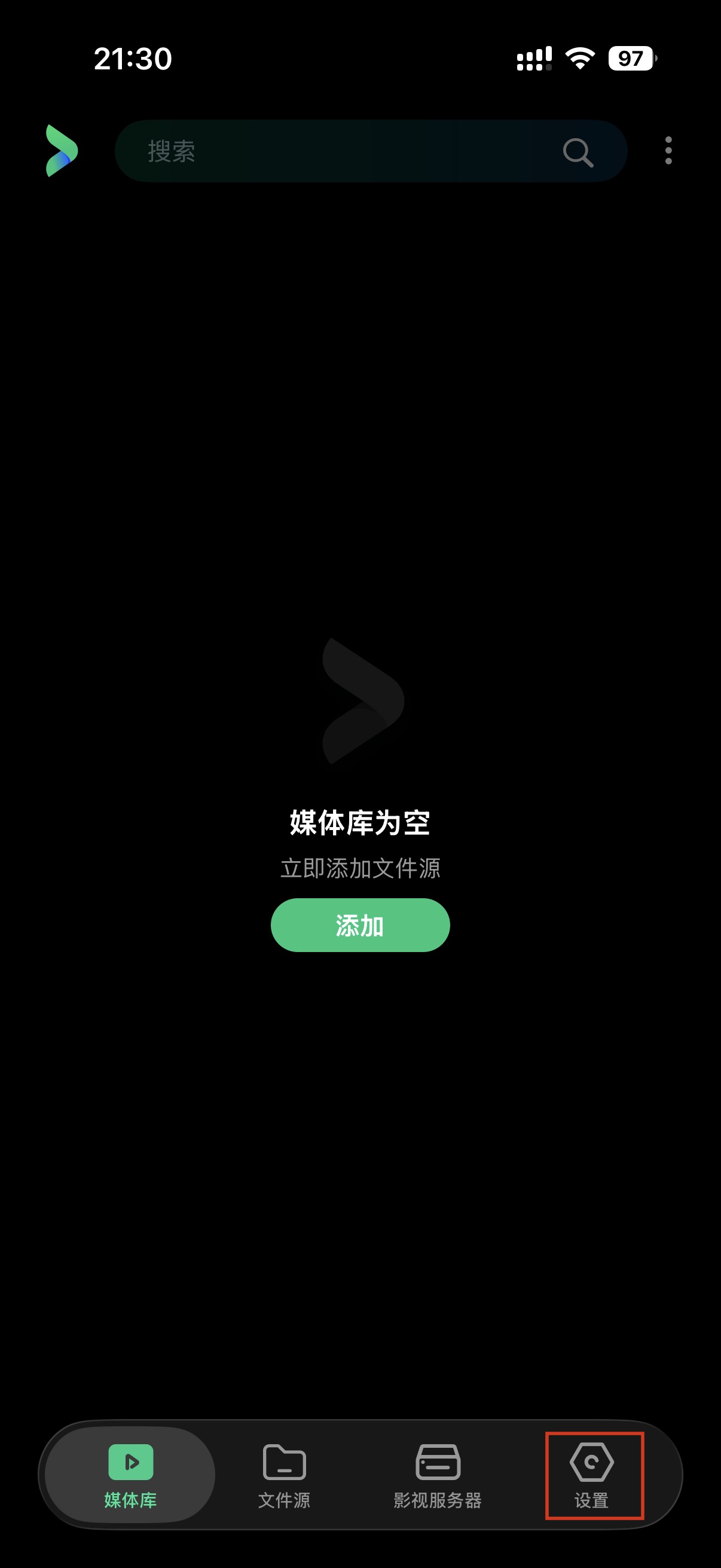Go to the 影视服务器 tab
The image size is (721, 1568).
[438, 1475]
